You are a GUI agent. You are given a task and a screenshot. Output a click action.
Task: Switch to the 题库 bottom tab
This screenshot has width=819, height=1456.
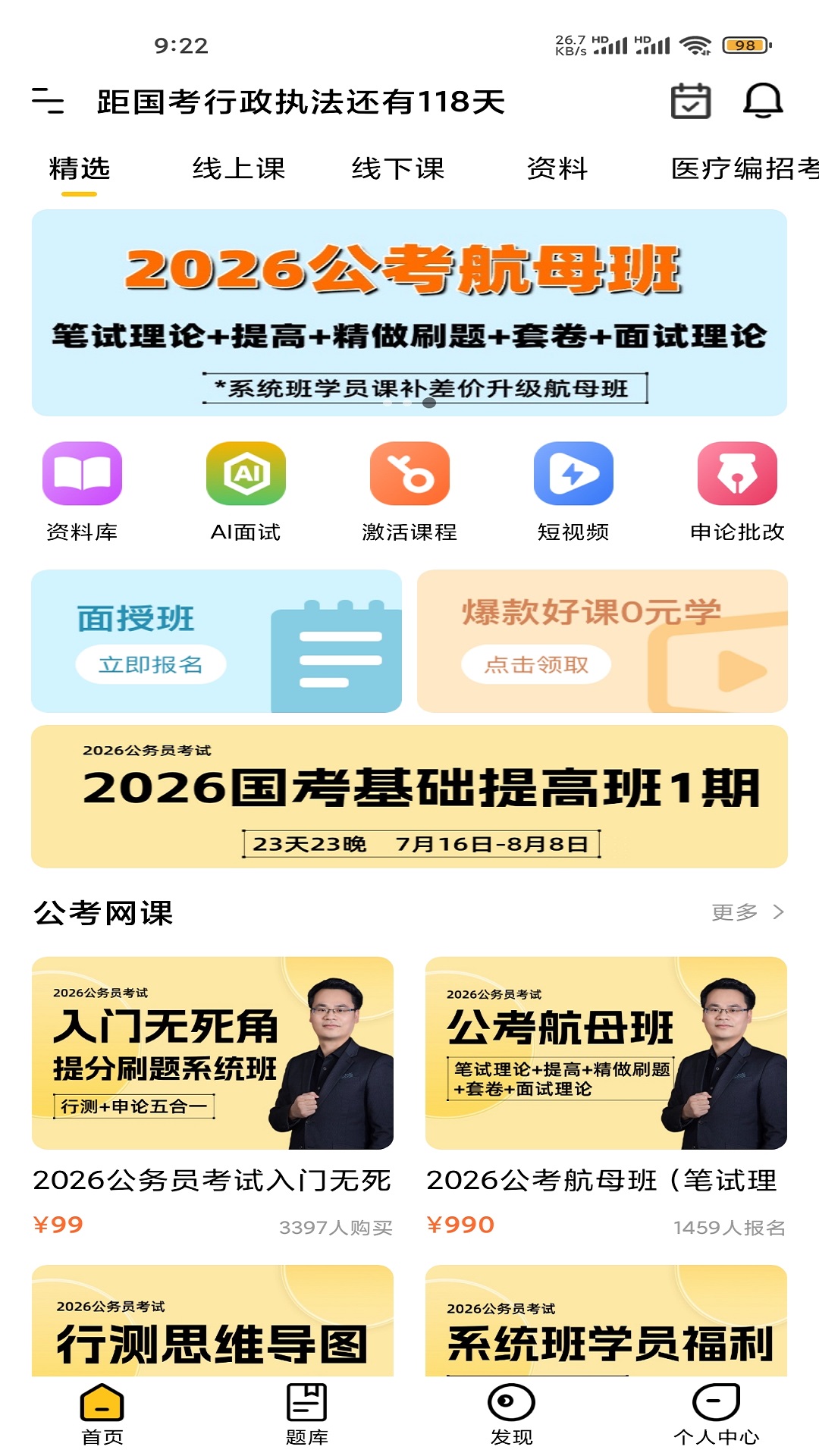tap(307, 1414)
